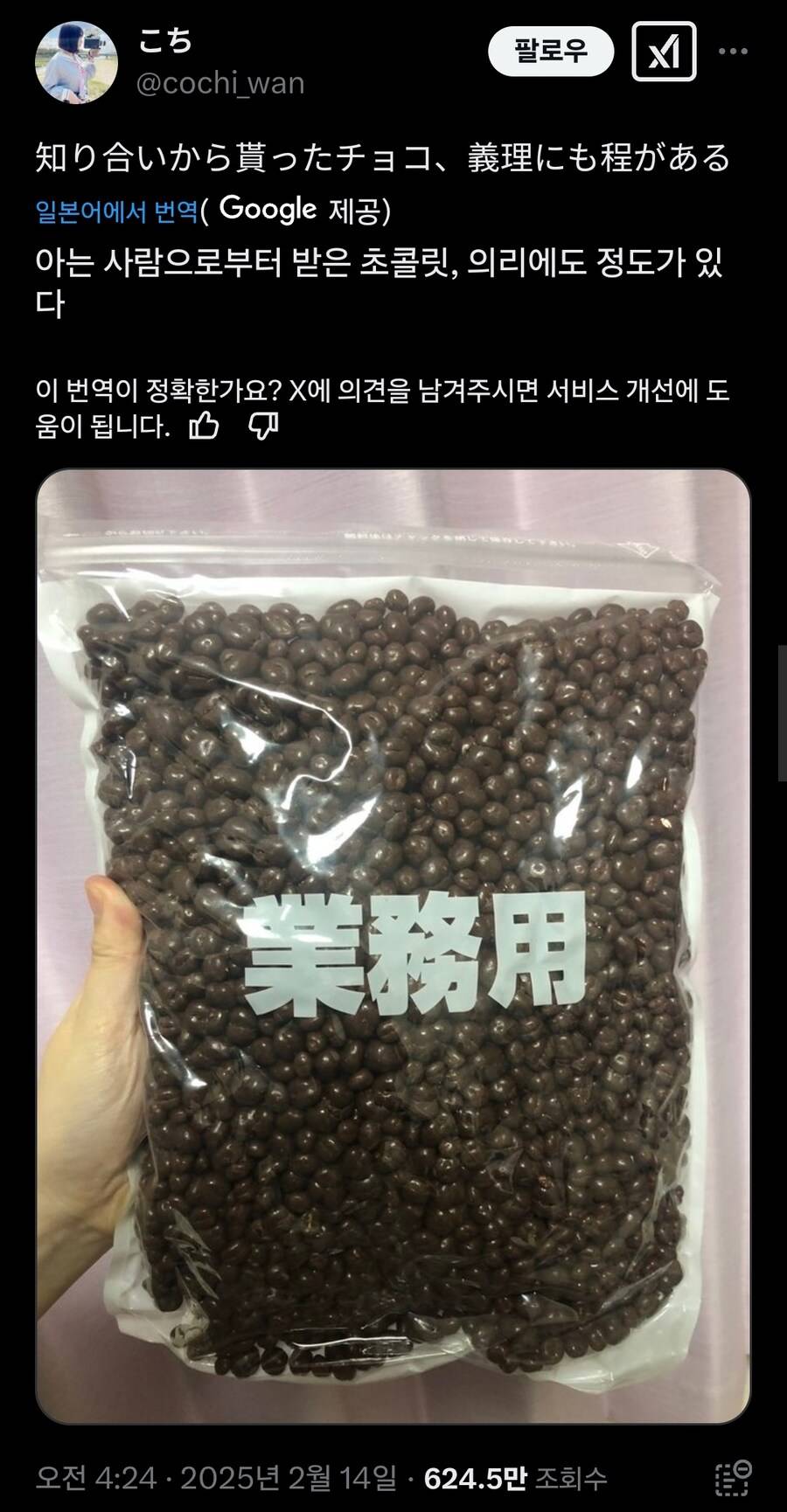Image resolution: width=787 pixels, height=1512 pixels.
Task: Tap the 일본어에서 번역 link
Action: 117,211
